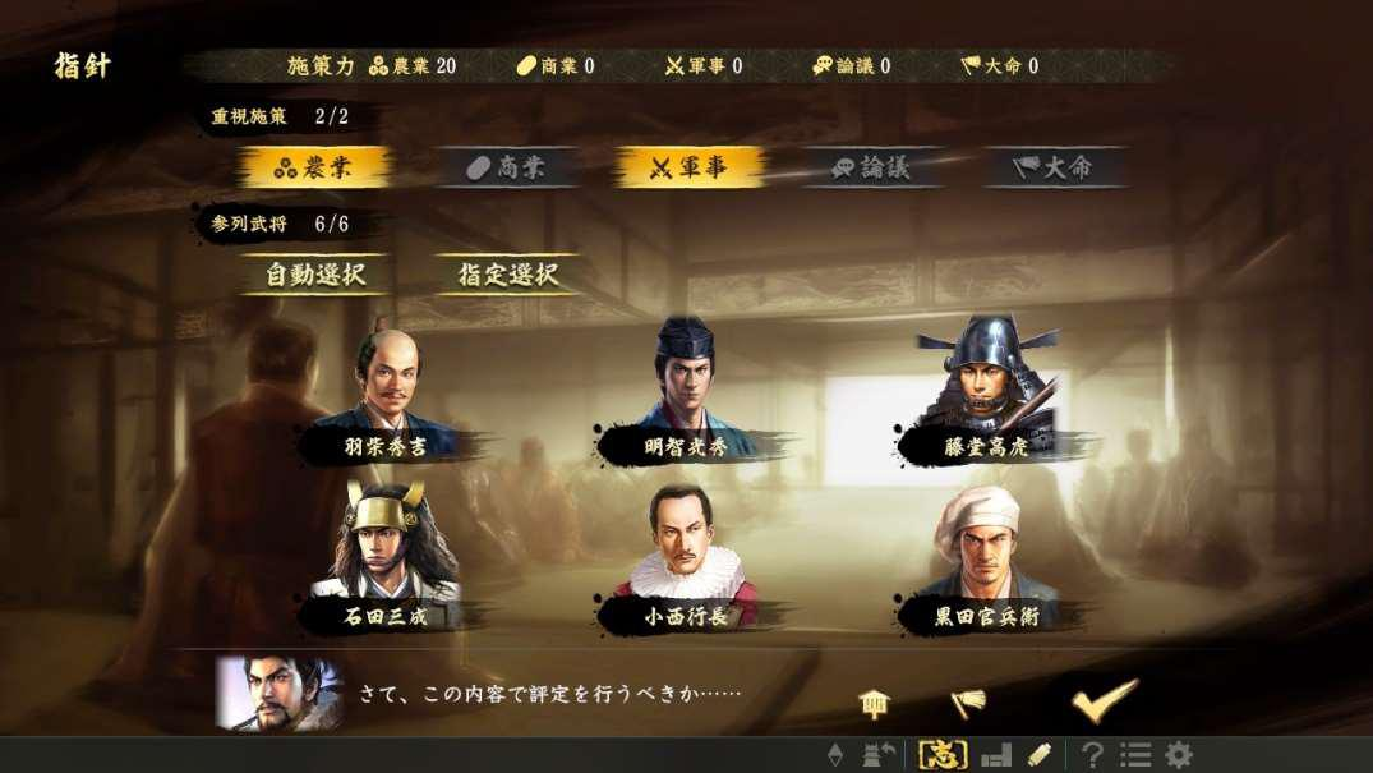Viewport: 1373px width, 773px height.
Task: Select 商業 as a priority policy
Action: tap(507, 168)
